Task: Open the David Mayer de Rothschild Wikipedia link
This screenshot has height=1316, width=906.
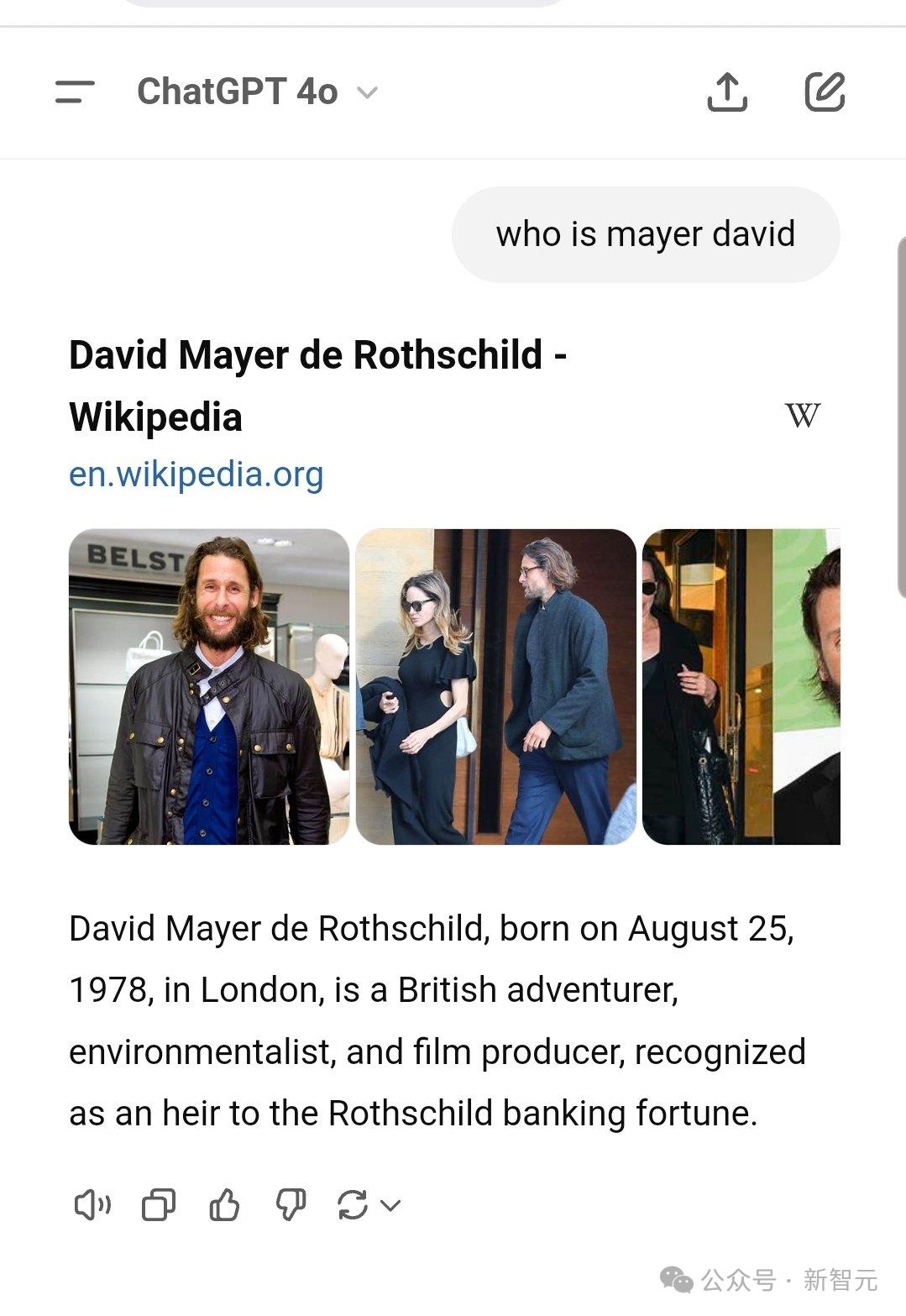Action: [317, 385]
